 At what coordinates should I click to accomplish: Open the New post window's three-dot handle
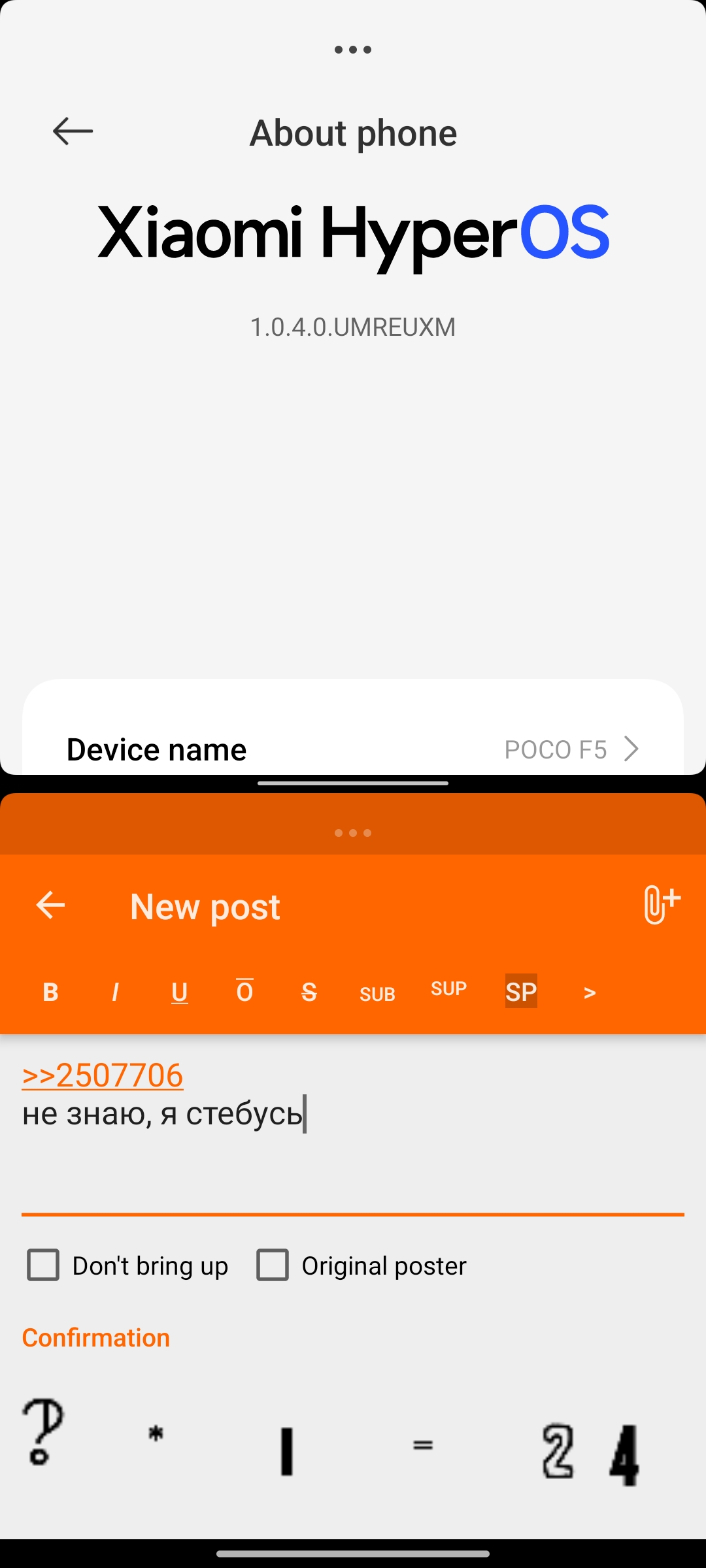point(353,833)
